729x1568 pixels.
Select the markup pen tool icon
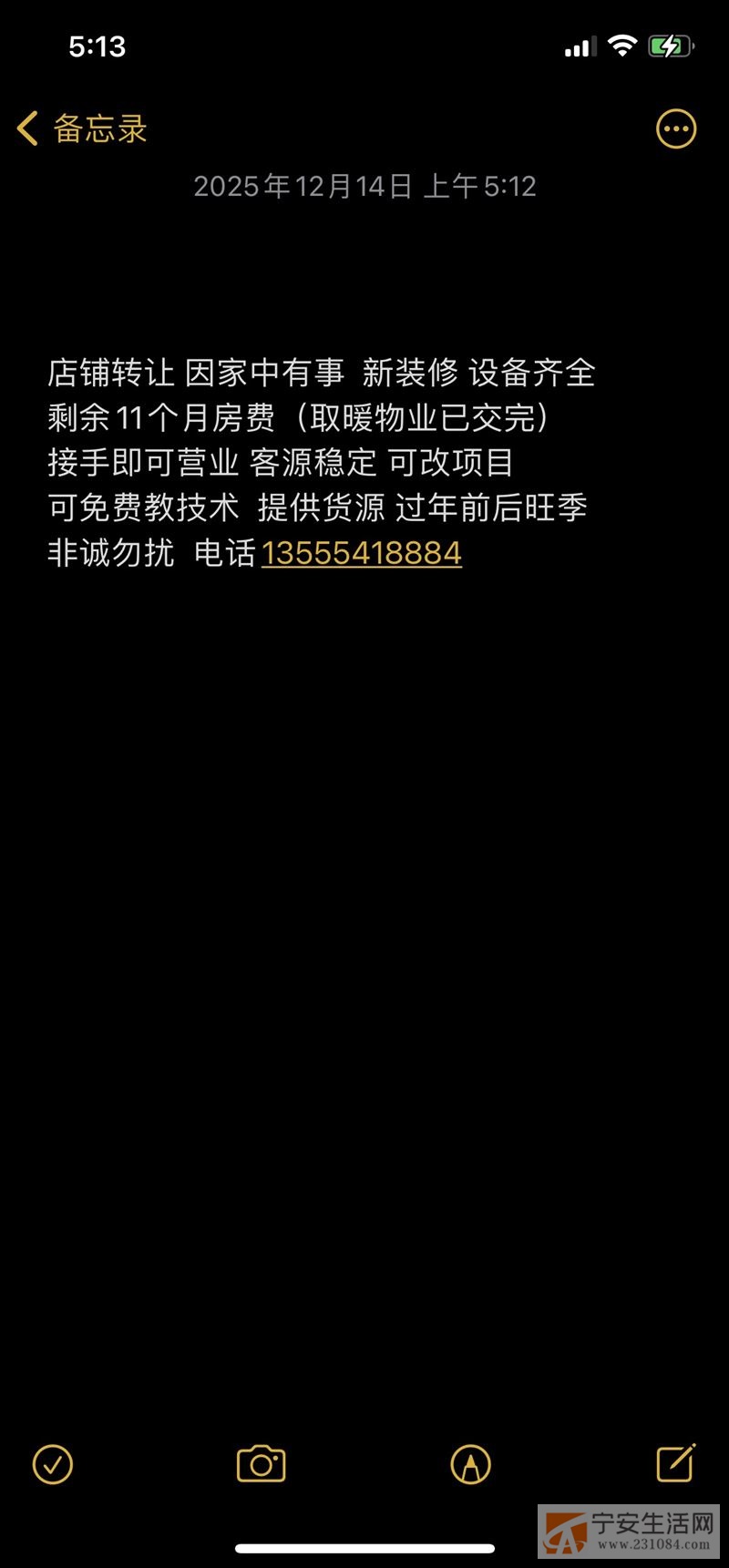tap(470, 1463)
